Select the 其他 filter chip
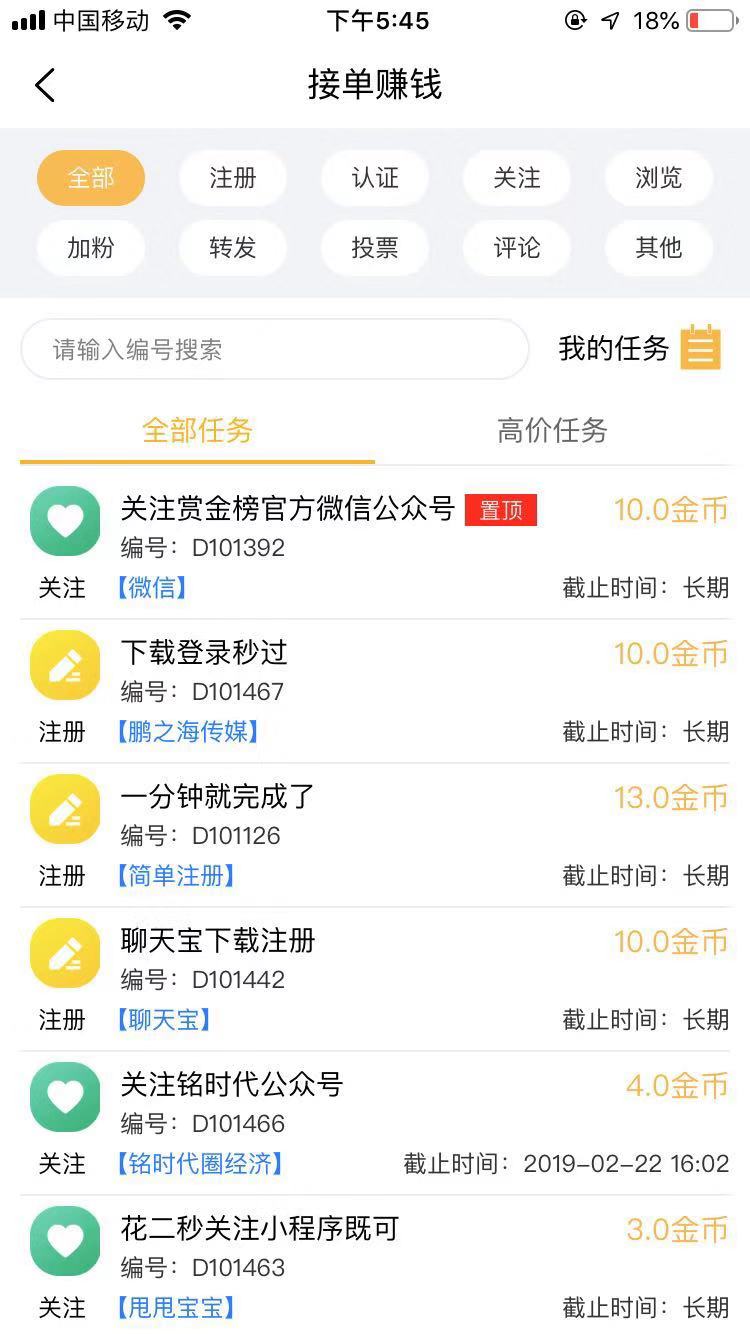 659,248
